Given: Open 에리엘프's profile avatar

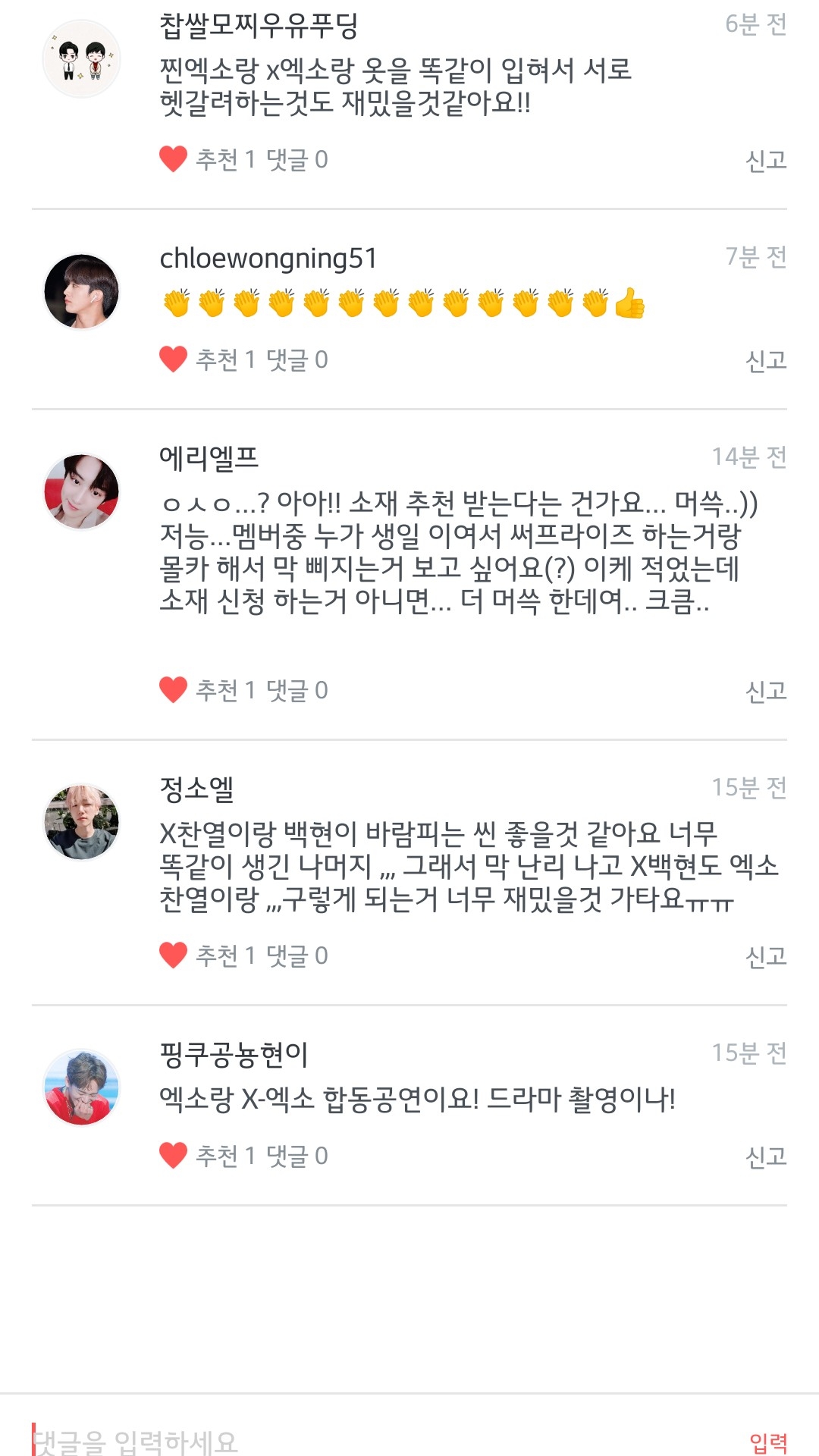Looking at the screenshot, I should click(82, 491).
